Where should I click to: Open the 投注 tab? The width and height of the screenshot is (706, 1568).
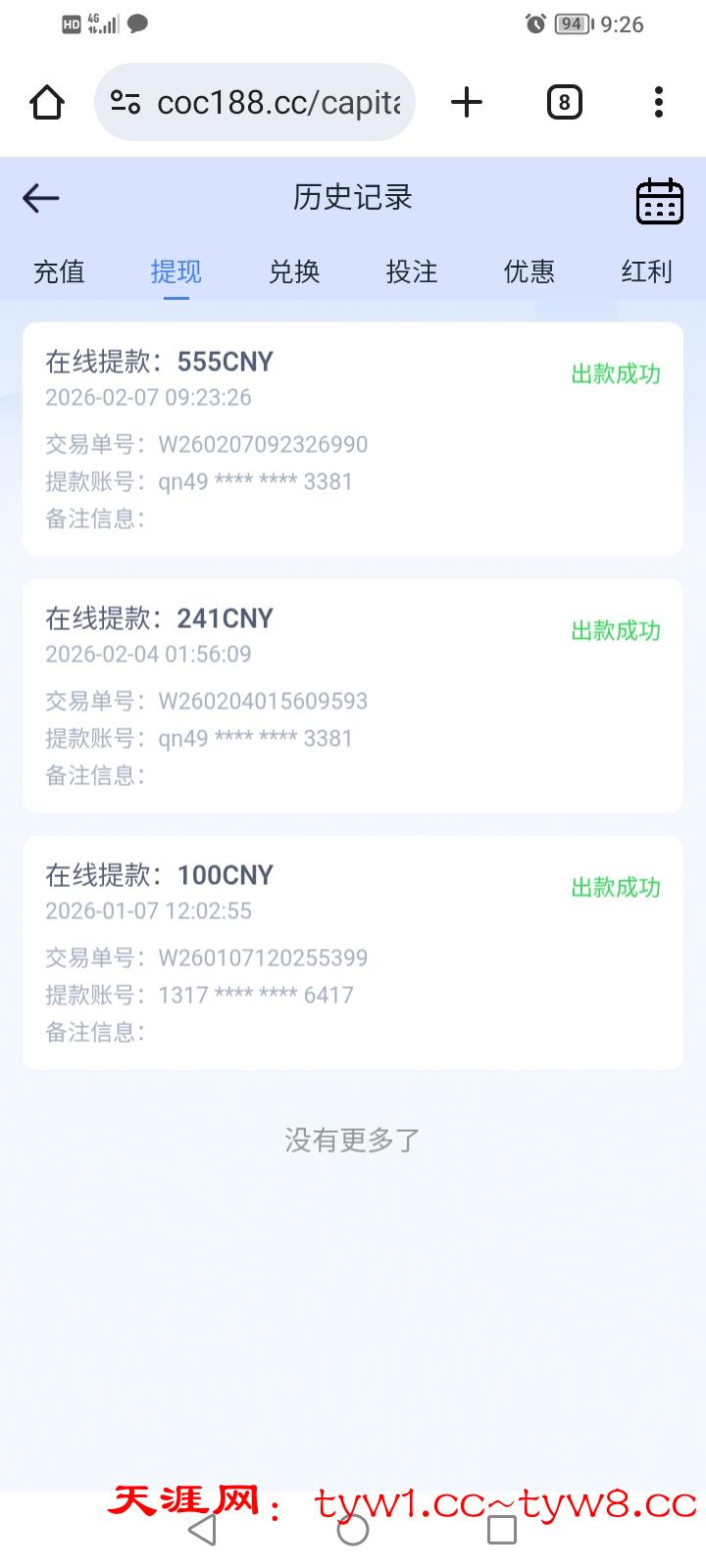[x=412, y=271]
